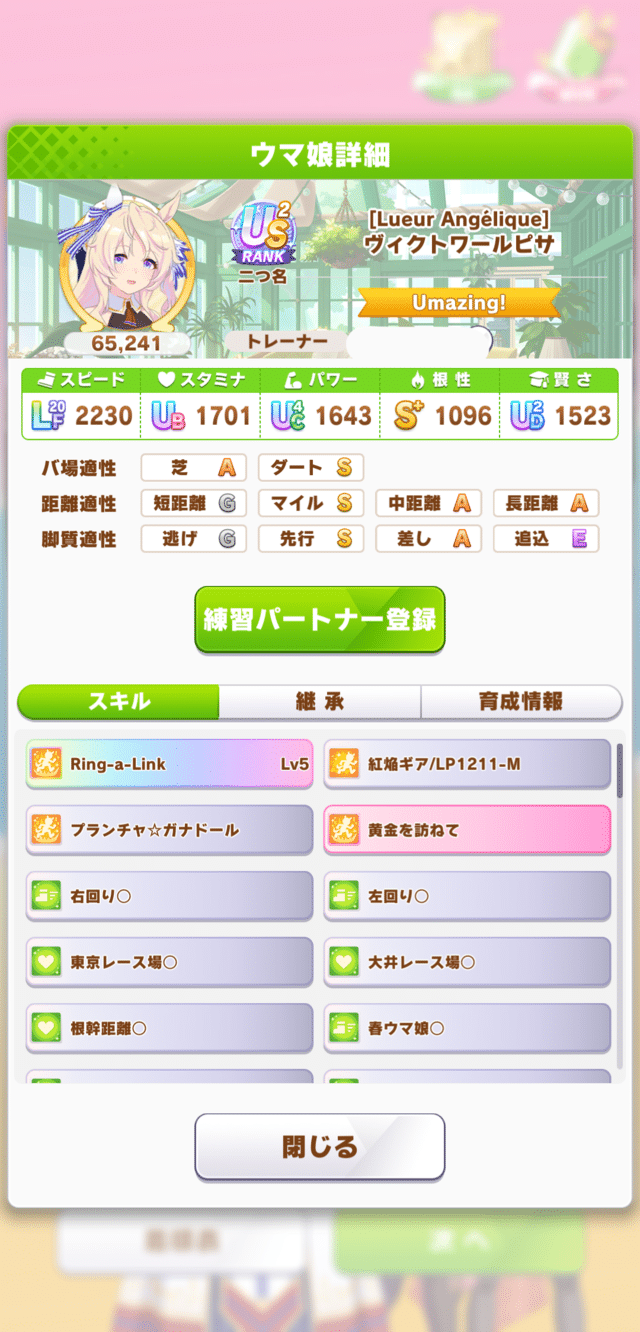Close the dialog with 閉じる
The width and height of the screenshot is (640, 1332).
coord(319,1146)
